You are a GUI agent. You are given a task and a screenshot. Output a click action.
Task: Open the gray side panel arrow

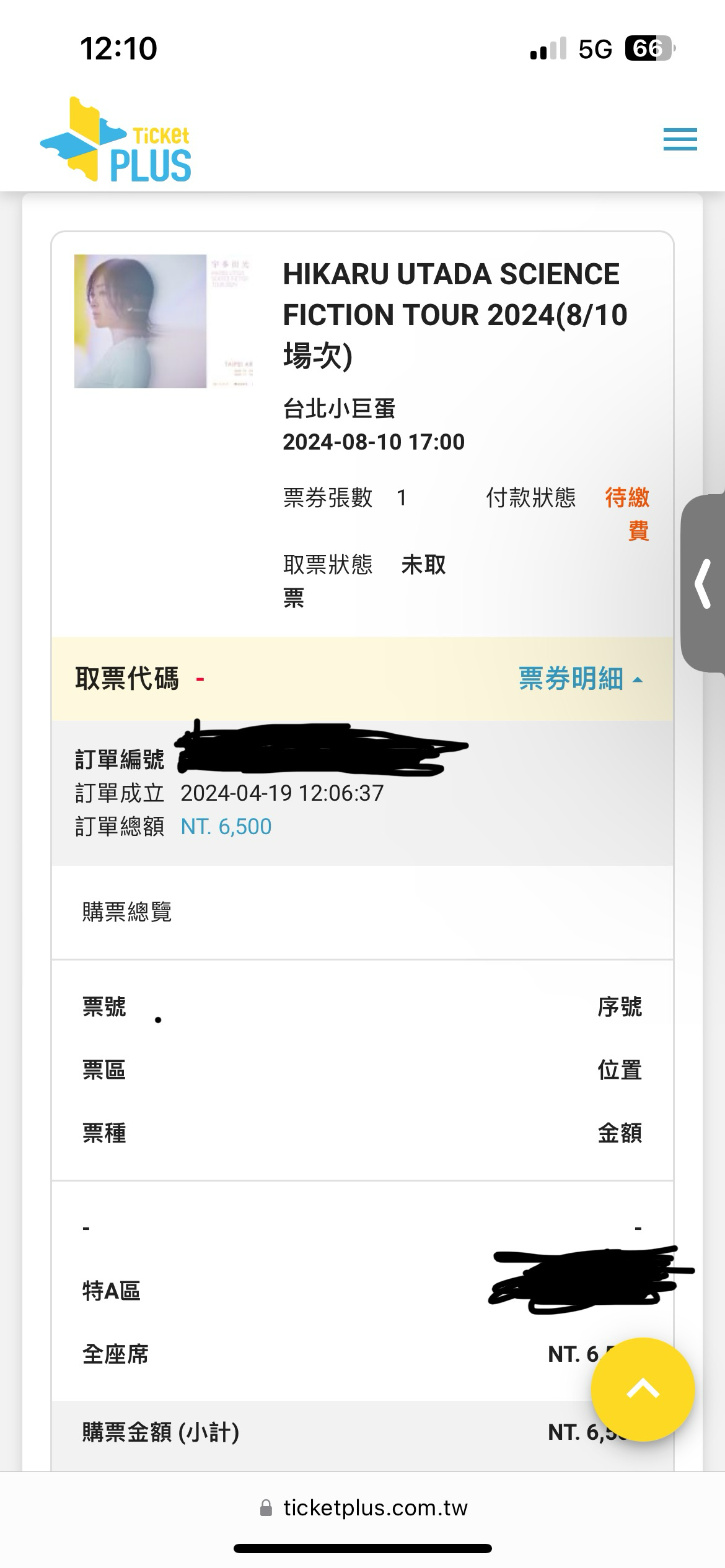704,583
